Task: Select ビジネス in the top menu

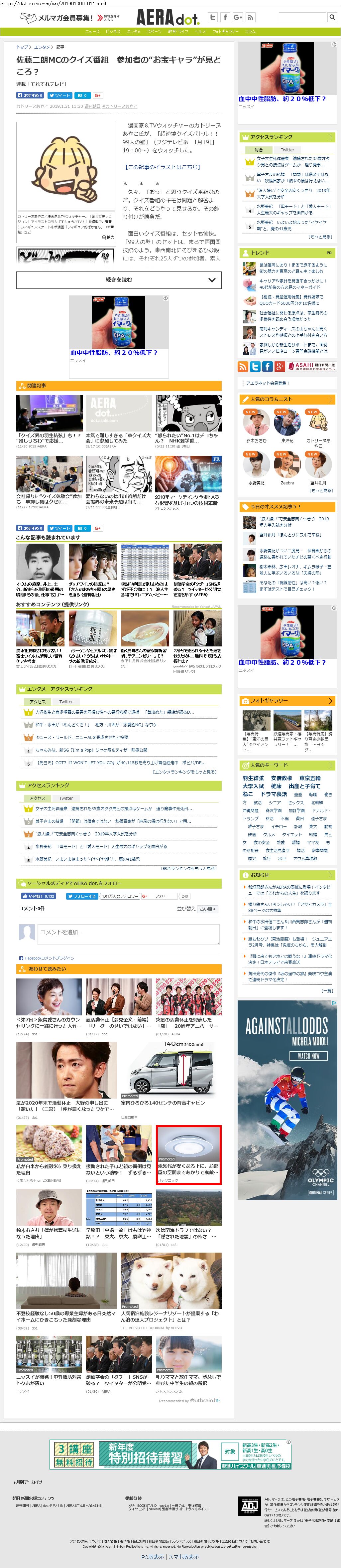Action: point(113,31)
